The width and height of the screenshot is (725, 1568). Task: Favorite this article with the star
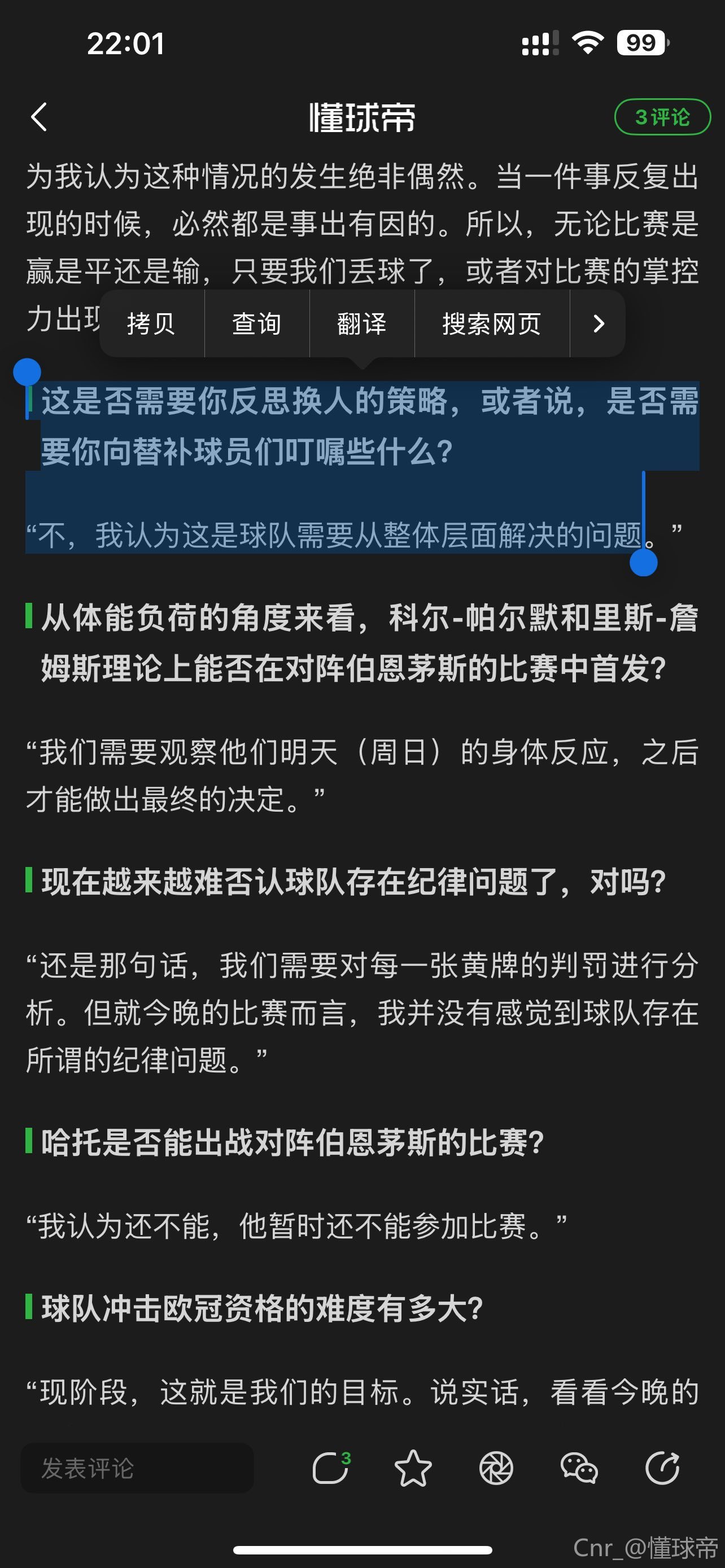[413, 1468]
